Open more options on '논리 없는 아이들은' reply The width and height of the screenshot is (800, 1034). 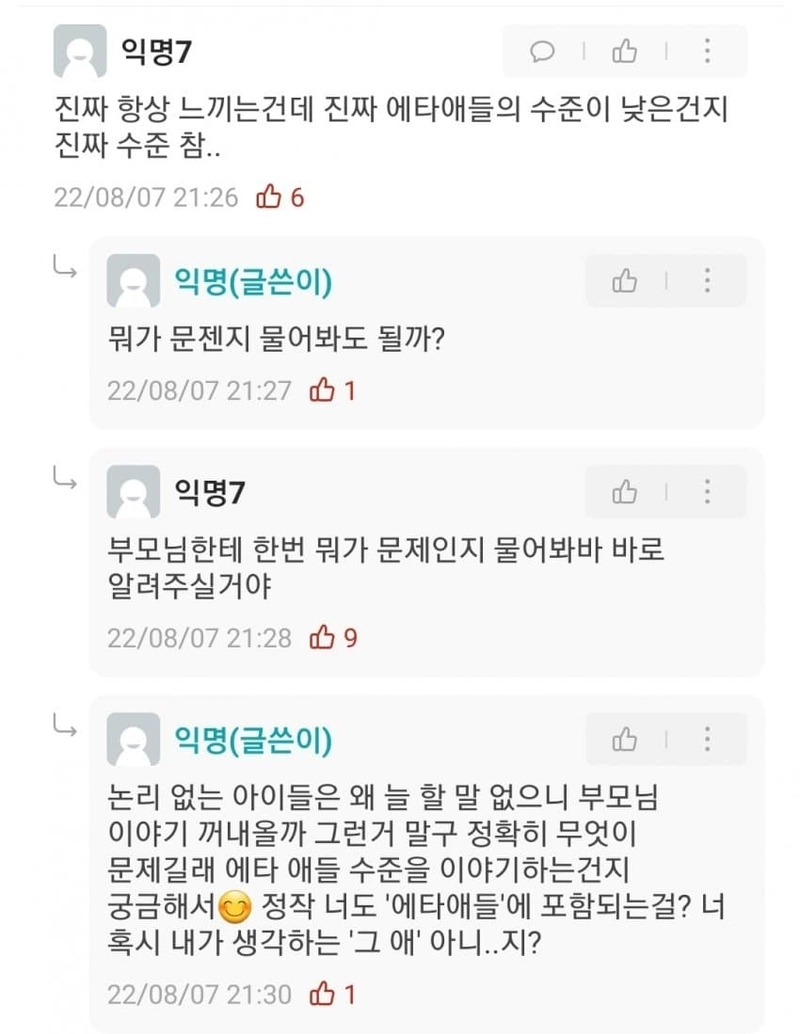(707, 739)
